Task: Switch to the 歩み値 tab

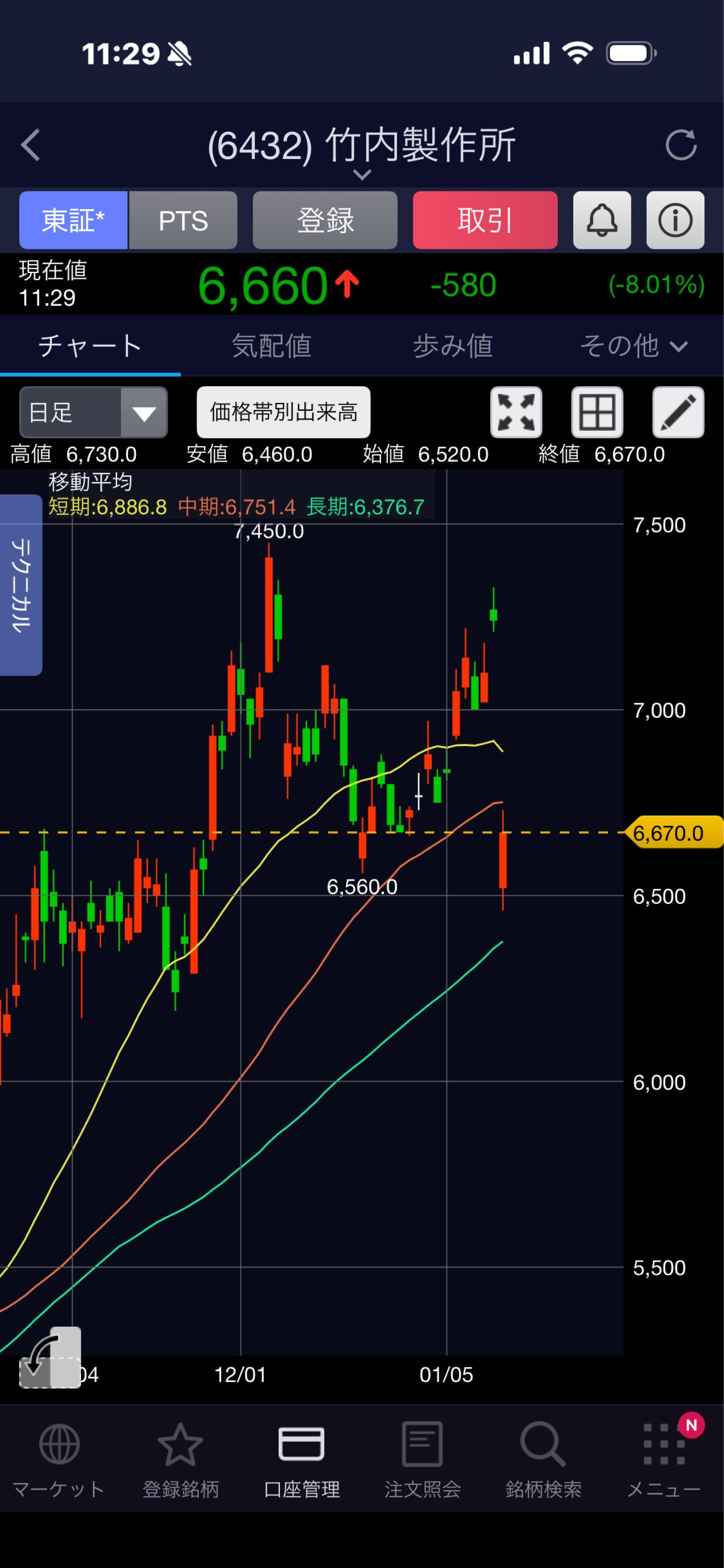Action: pos(453,346)
